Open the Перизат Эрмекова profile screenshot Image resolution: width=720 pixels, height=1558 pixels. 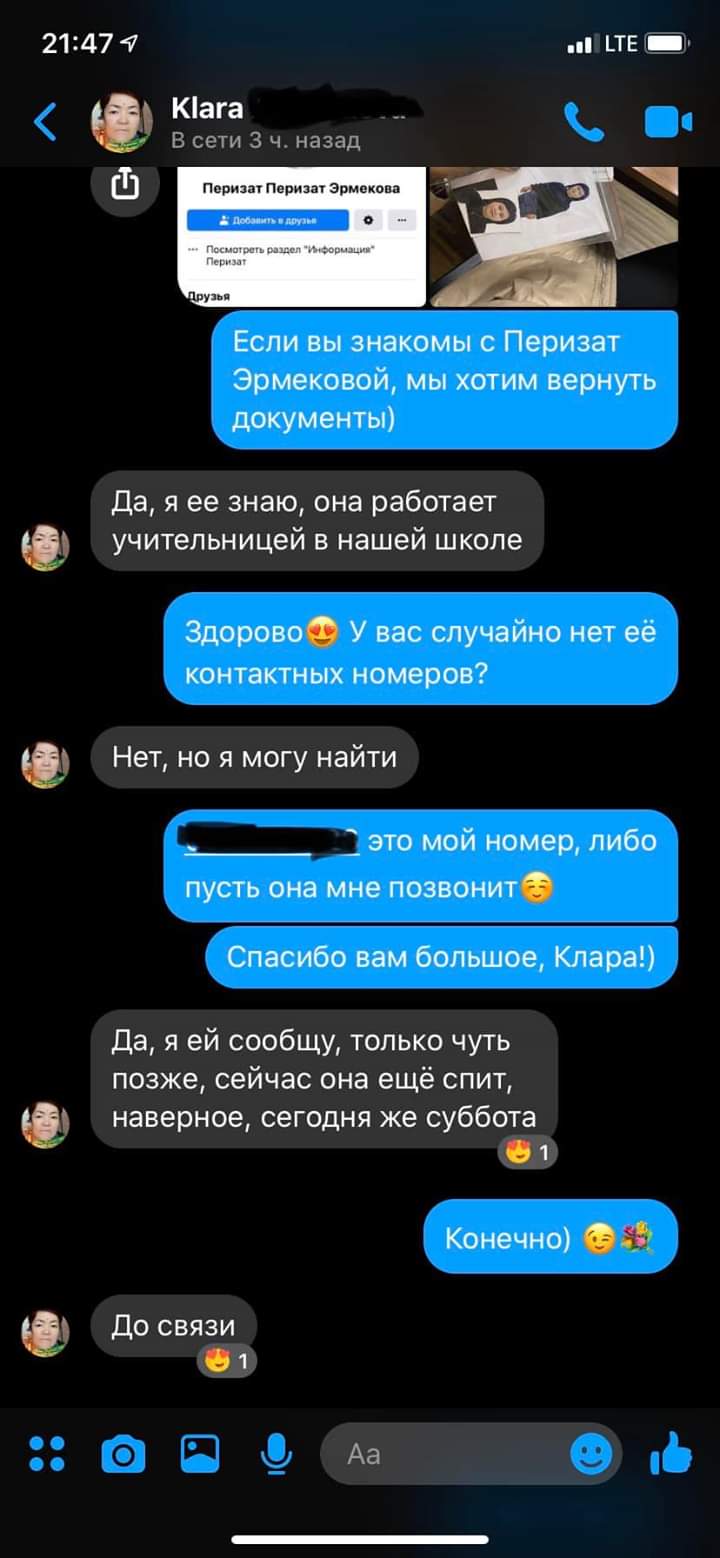[x=301, y=237]
